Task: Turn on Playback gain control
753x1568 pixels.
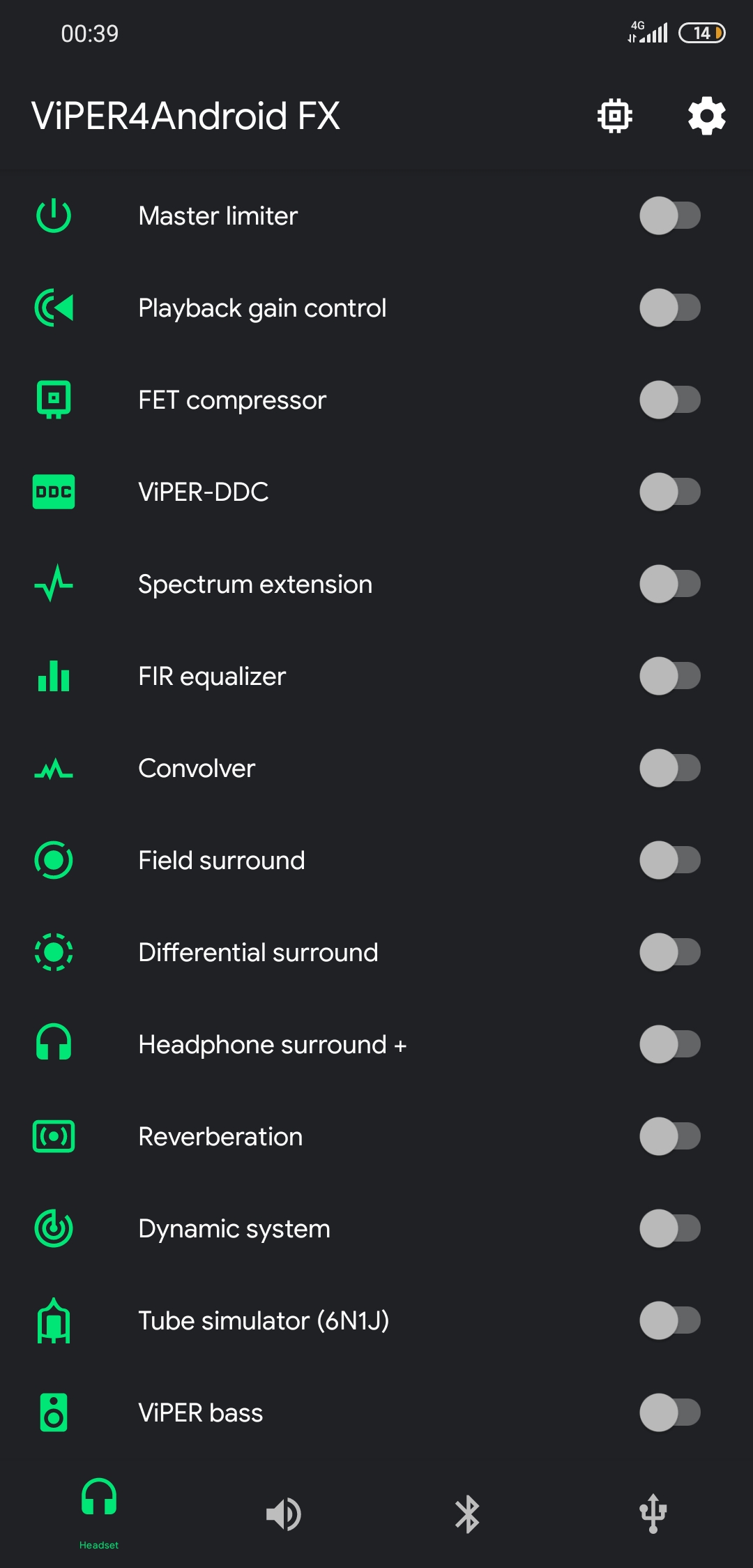Action: (x=670, y=308)
